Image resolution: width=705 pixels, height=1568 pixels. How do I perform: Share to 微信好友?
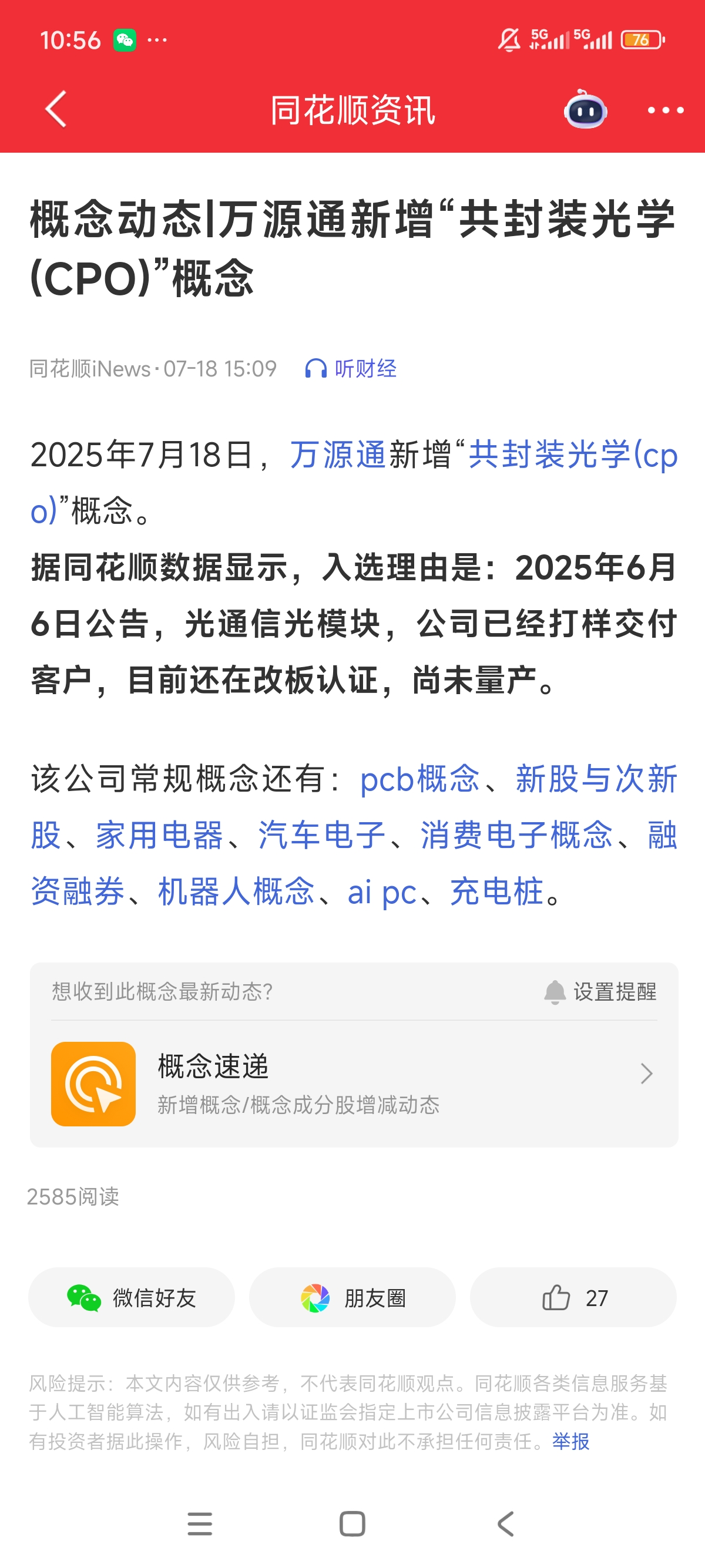132,1298
